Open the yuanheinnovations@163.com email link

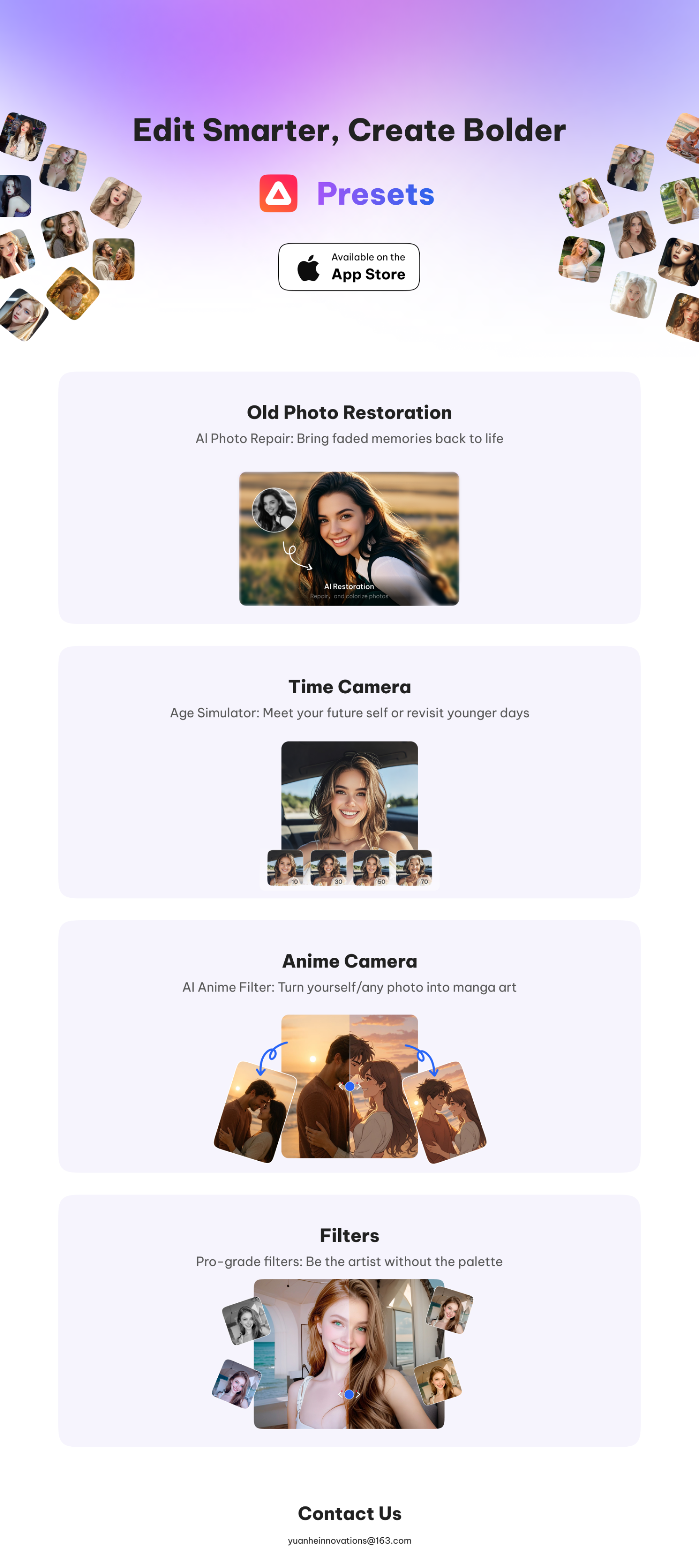(349, 1540)
